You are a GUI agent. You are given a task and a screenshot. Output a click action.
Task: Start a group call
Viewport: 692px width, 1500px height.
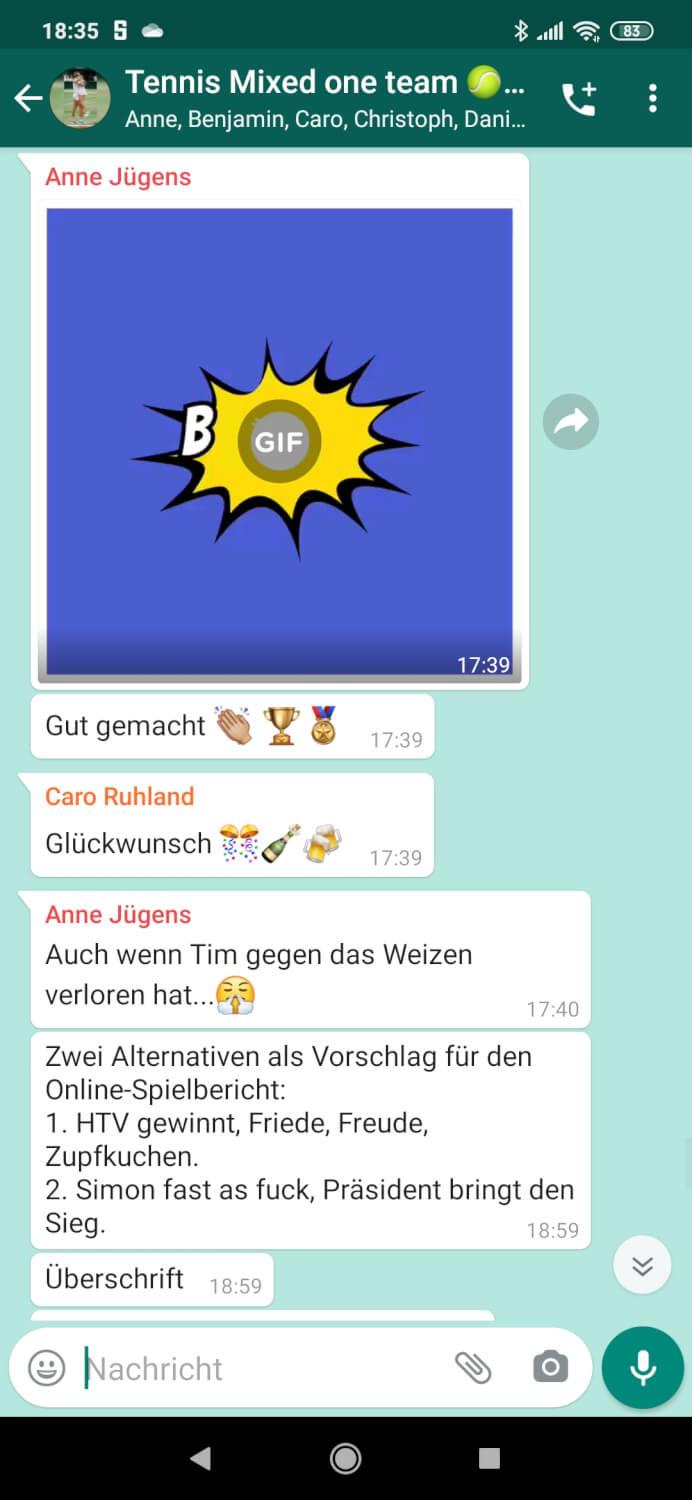tap(579, 98)
